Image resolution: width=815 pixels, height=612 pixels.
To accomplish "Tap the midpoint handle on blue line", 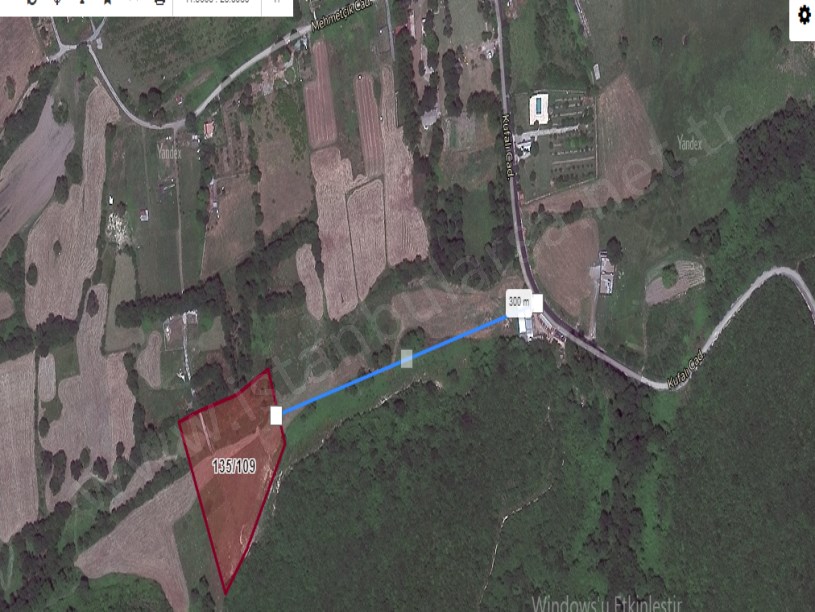I will (x=406, y=358).
